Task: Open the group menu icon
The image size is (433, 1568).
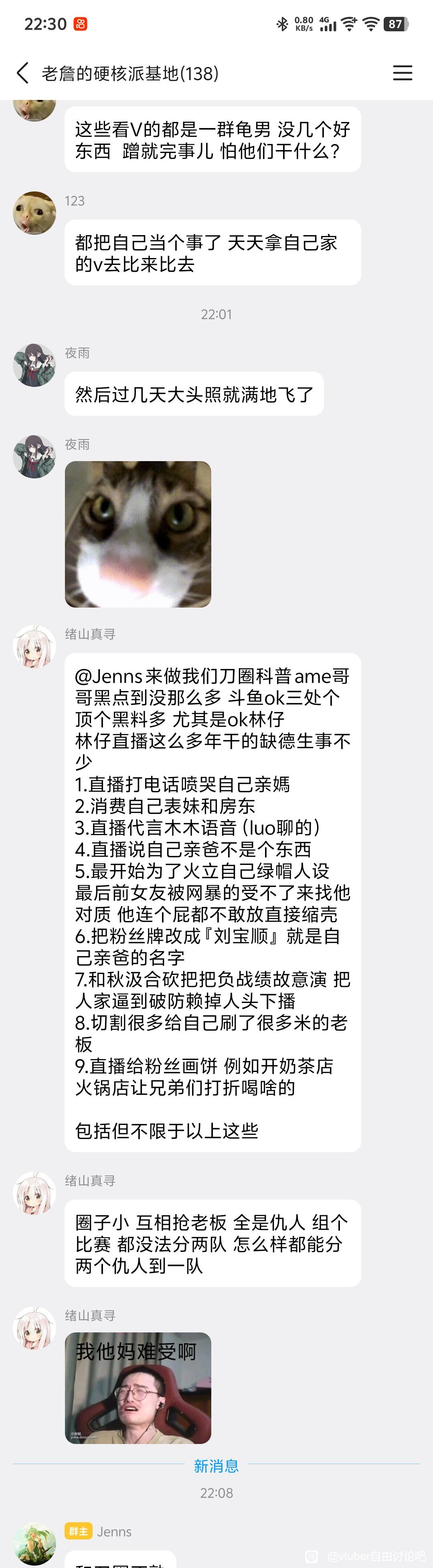Action: tap(402, 73)
